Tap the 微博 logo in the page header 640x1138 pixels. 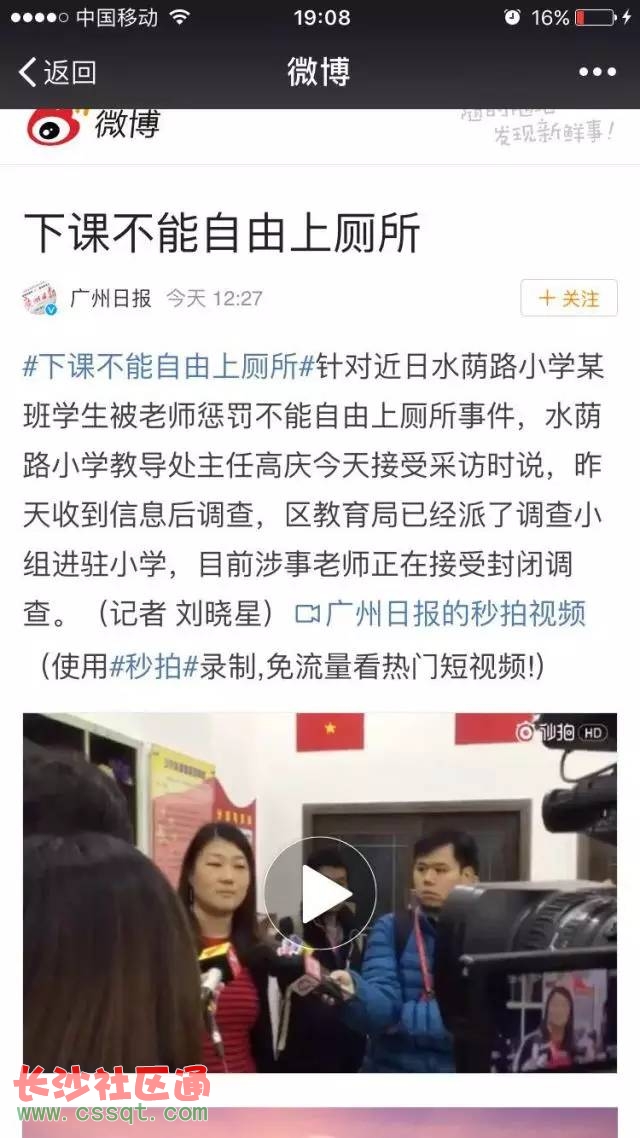tap(92, 127)
